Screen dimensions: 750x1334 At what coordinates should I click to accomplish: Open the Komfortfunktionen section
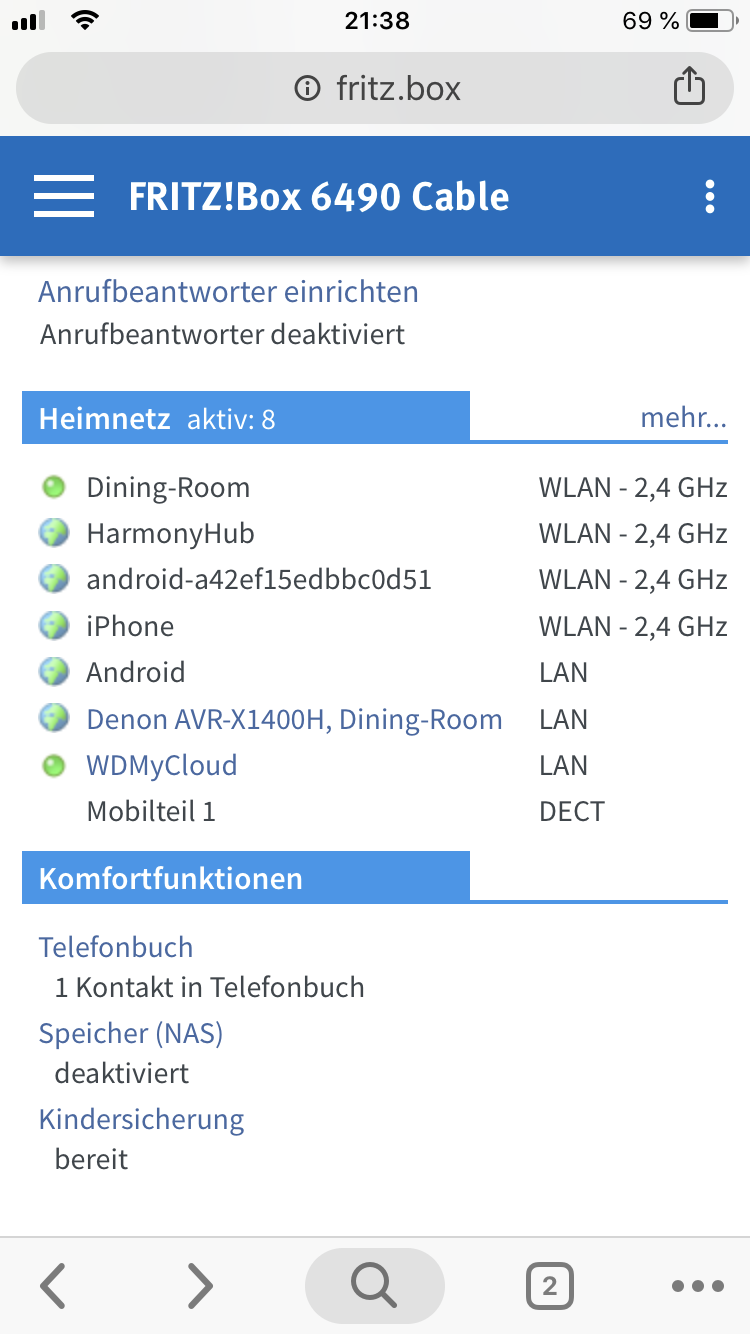pos(170,878)
